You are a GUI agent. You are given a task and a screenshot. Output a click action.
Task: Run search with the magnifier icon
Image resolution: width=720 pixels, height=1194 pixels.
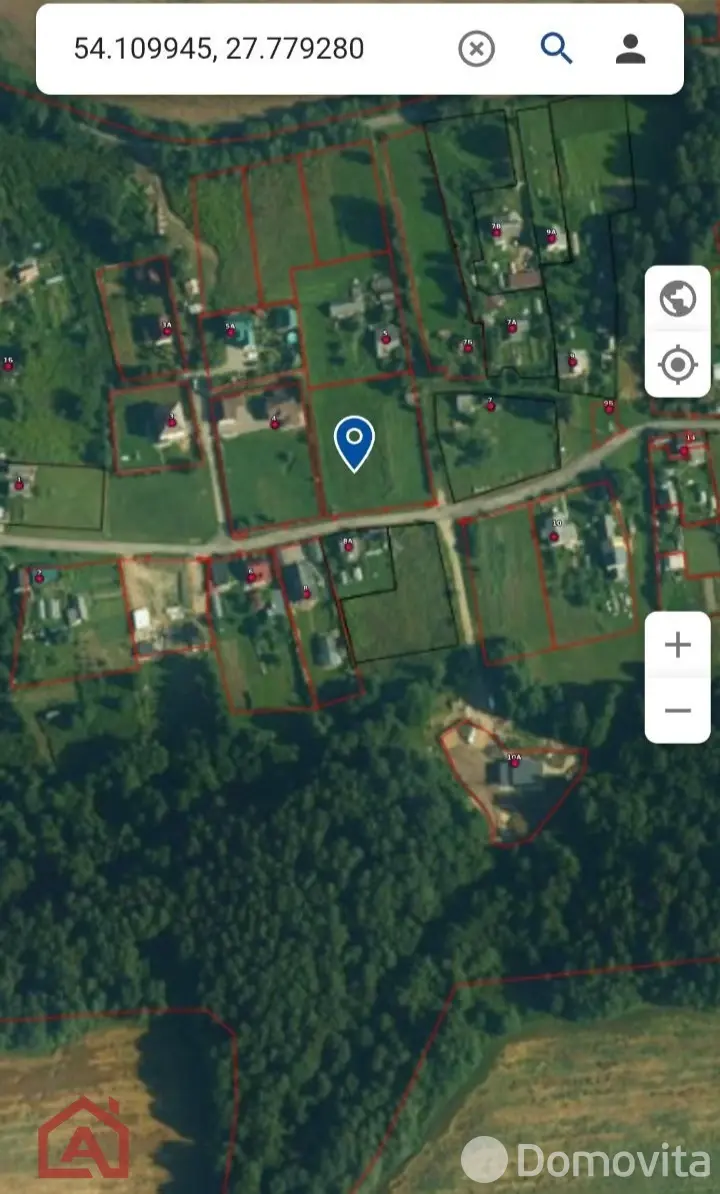pos(556,49)
